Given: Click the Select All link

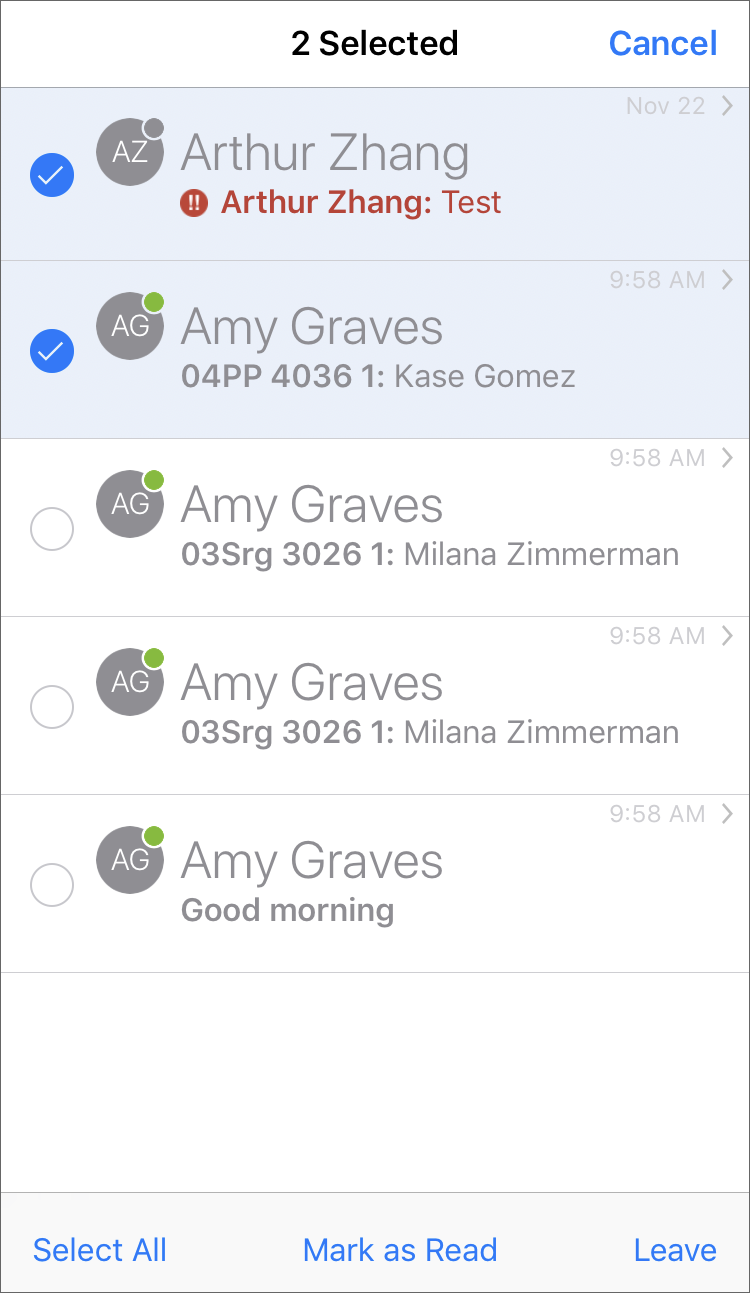Looking at the screenshot, I should 99,1250.
